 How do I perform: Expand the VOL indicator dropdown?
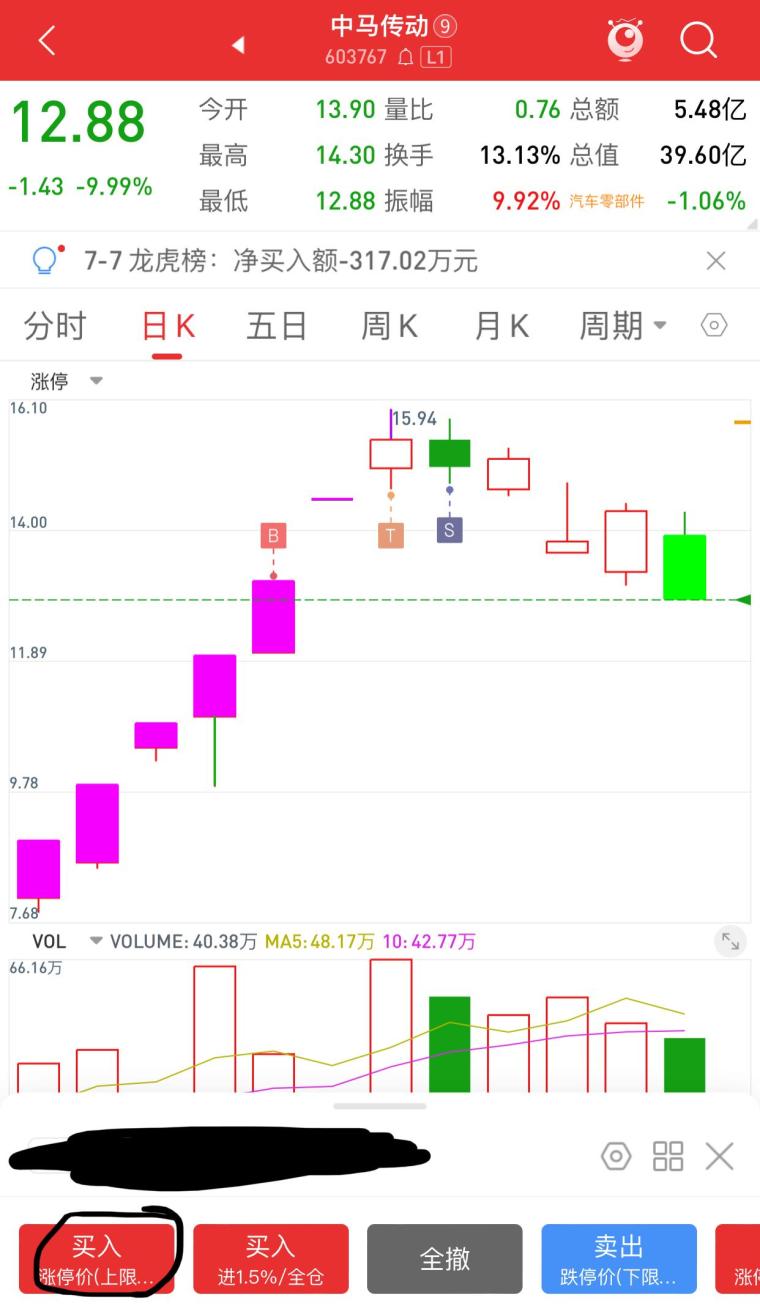pos(96,941)
